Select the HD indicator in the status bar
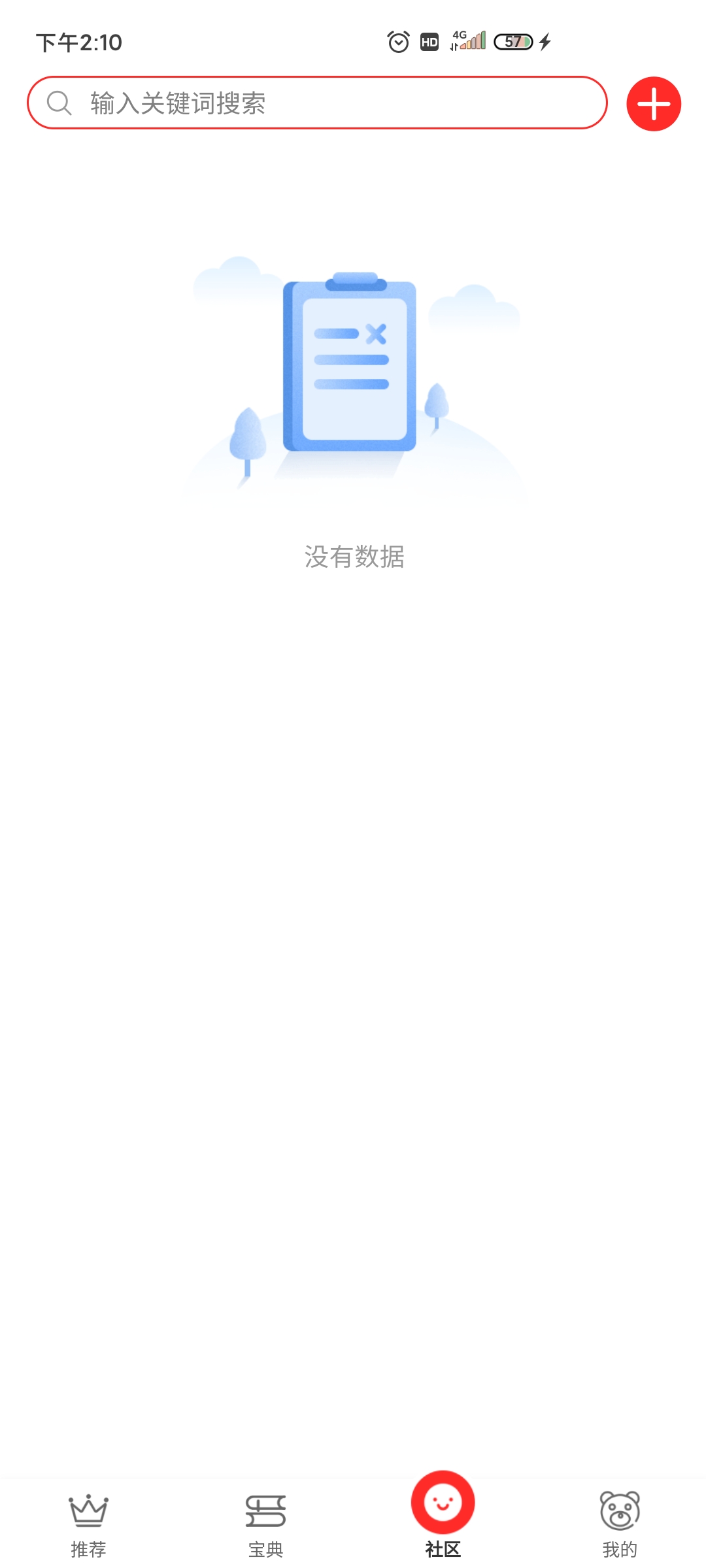Viewport: 706px width, 1568px height. [x=429, y=42]
